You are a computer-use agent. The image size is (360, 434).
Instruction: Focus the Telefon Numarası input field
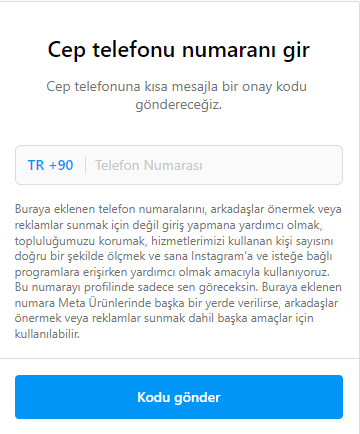click(x=213, y=165)
